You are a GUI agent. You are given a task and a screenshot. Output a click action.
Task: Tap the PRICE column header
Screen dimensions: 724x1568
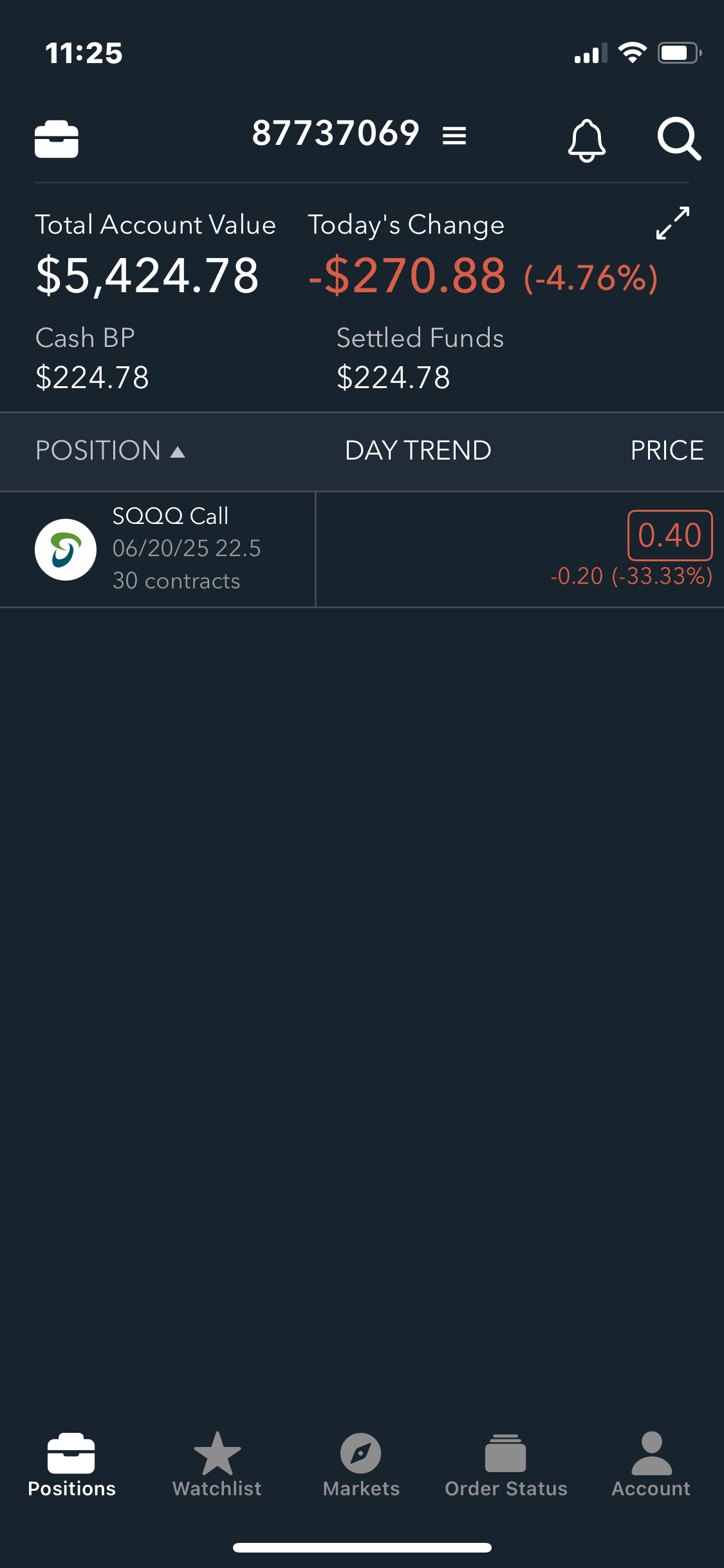pos(667,451)
